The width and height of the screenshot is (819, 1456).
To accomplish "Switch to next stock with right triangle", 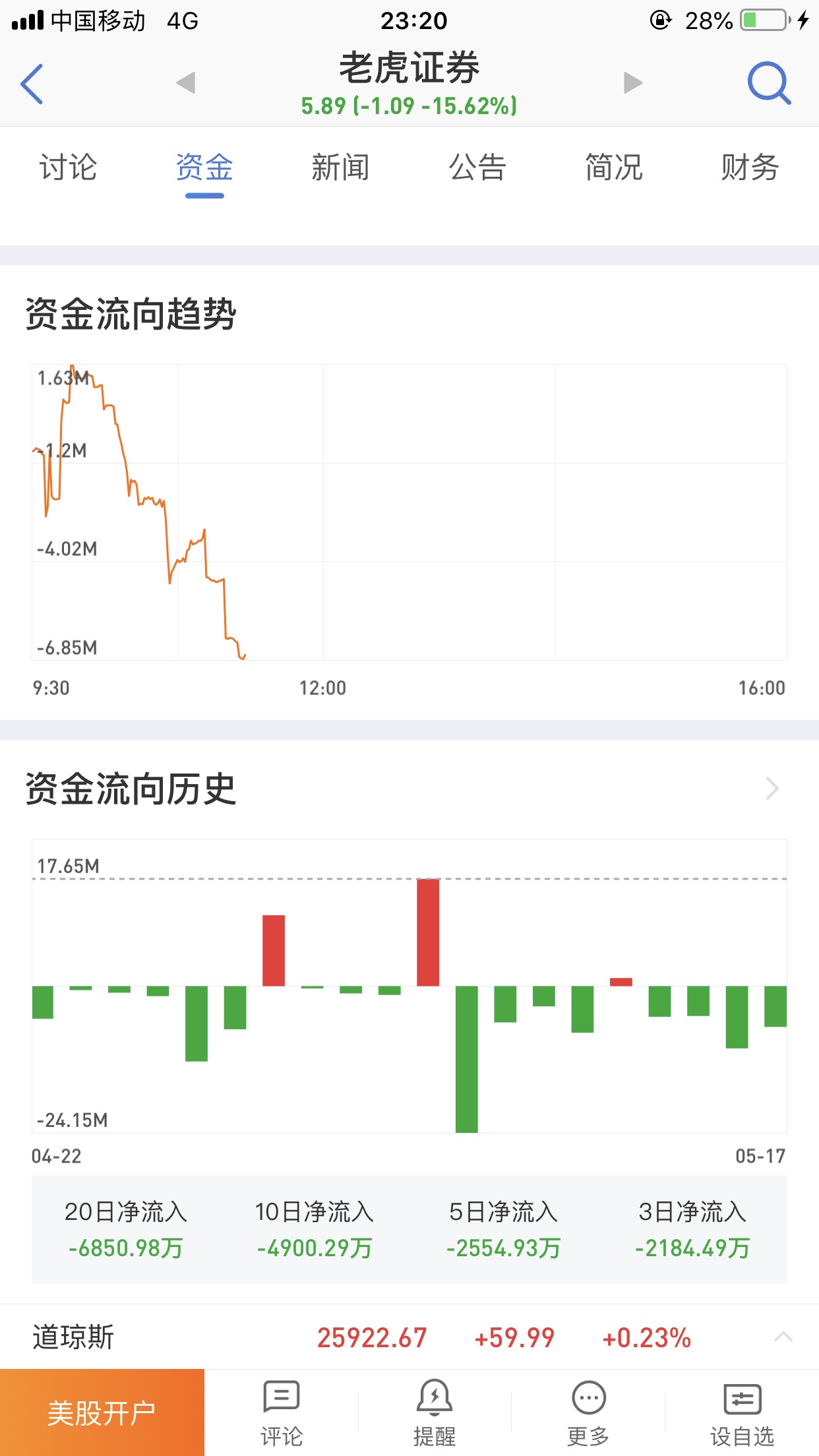I will coord(633,82).
